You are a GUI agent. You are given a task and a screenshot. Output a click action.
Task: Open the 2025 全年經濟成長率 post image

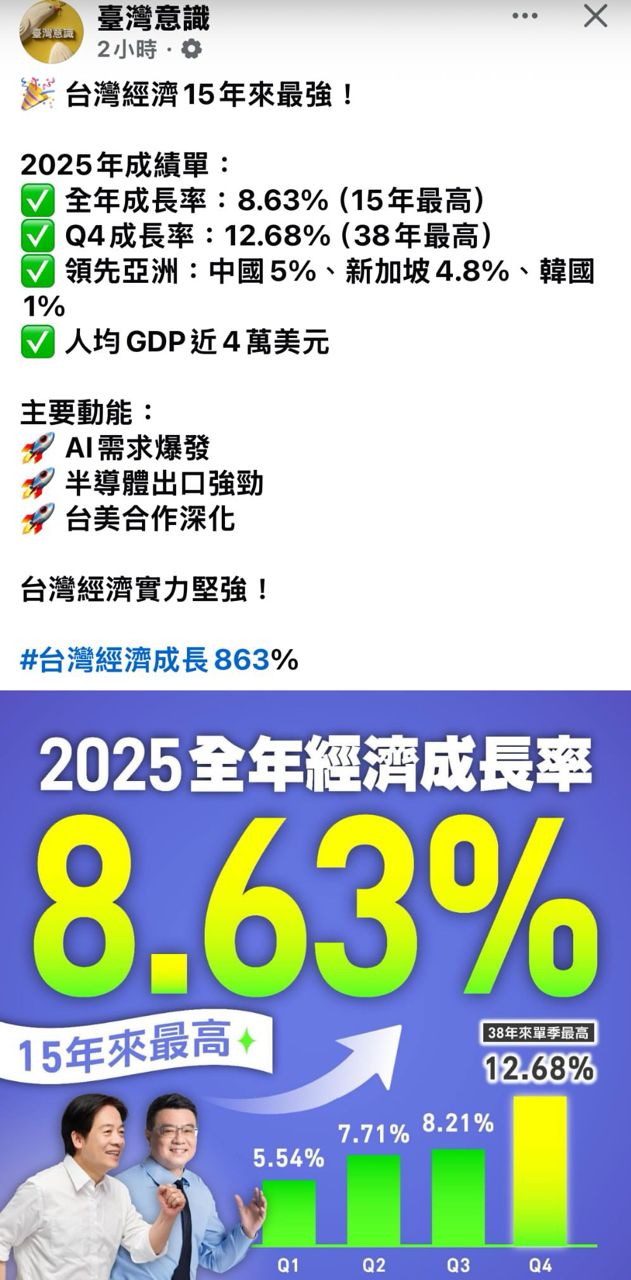pos(315,985)
